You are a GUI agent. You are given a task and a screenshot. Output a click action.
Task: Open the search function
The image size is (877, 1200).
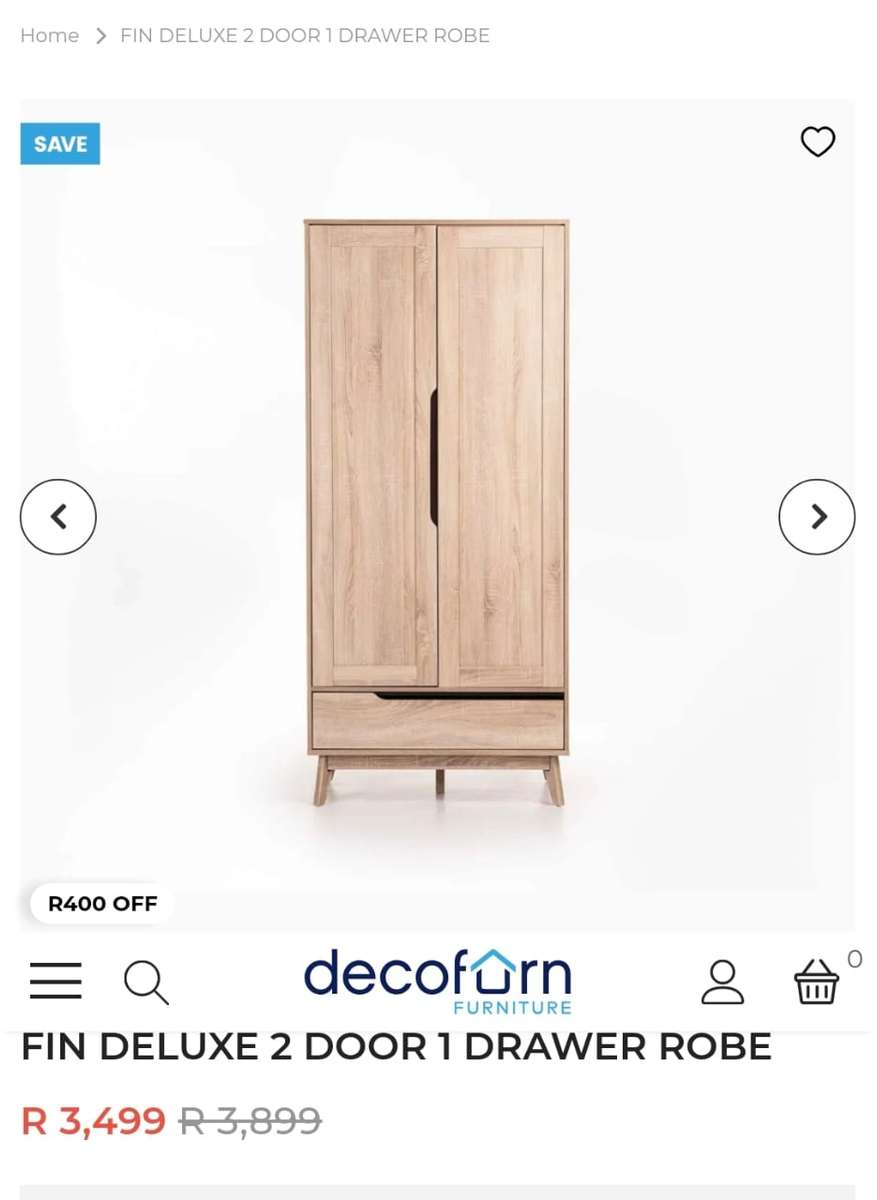(146, 983)
